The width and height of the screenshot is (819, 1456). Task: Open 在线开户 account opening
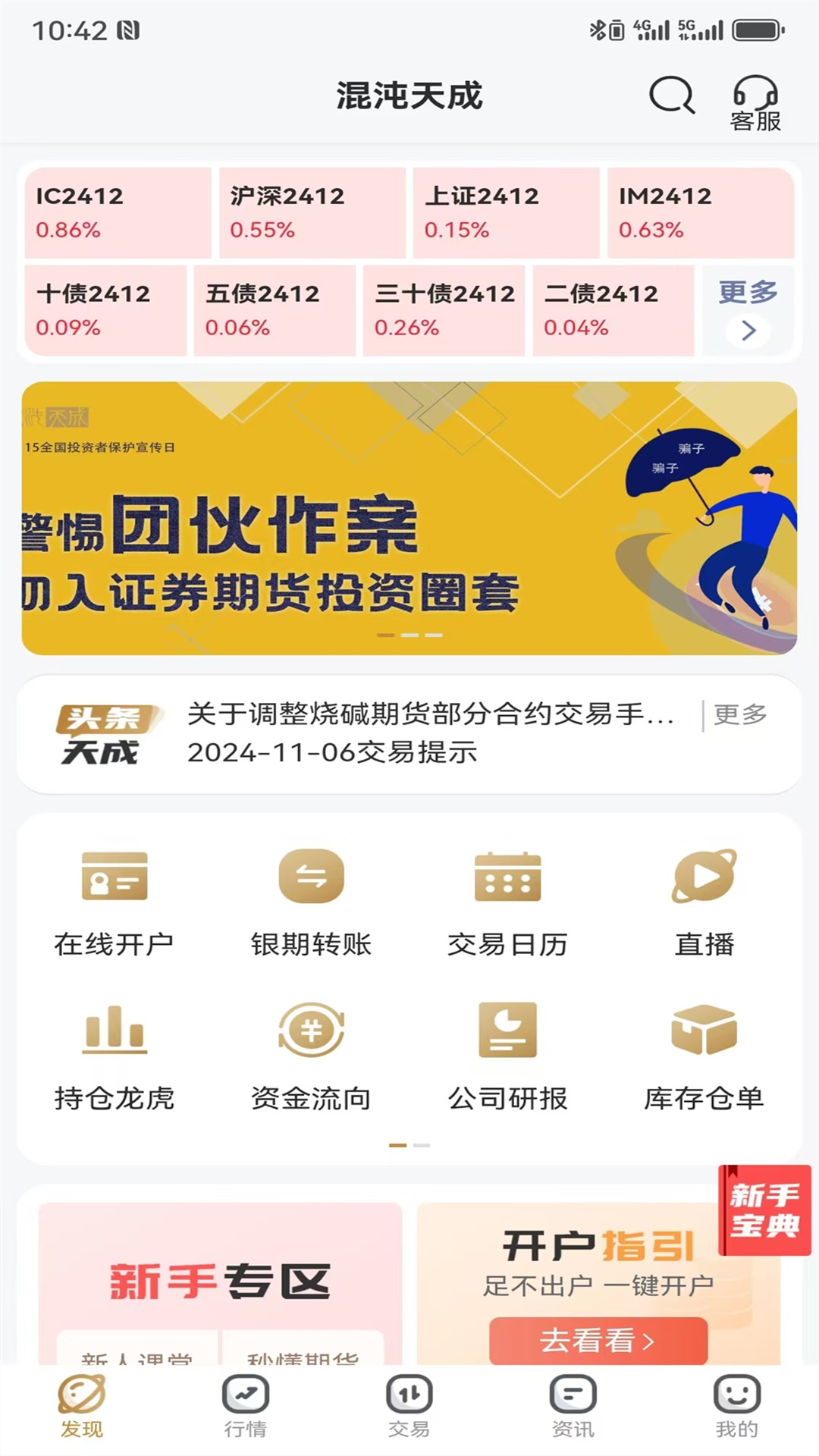coord(115,902)
